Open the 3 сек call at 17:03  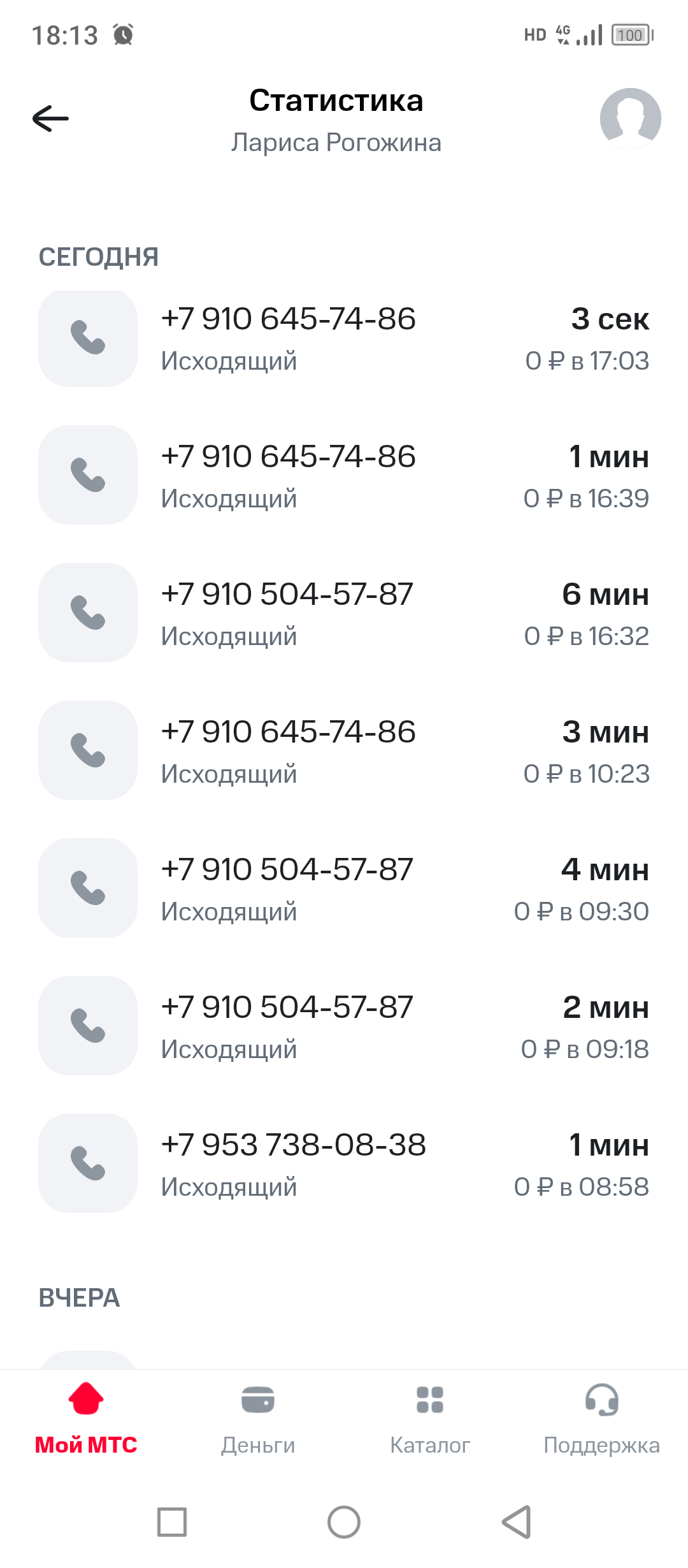344,338
